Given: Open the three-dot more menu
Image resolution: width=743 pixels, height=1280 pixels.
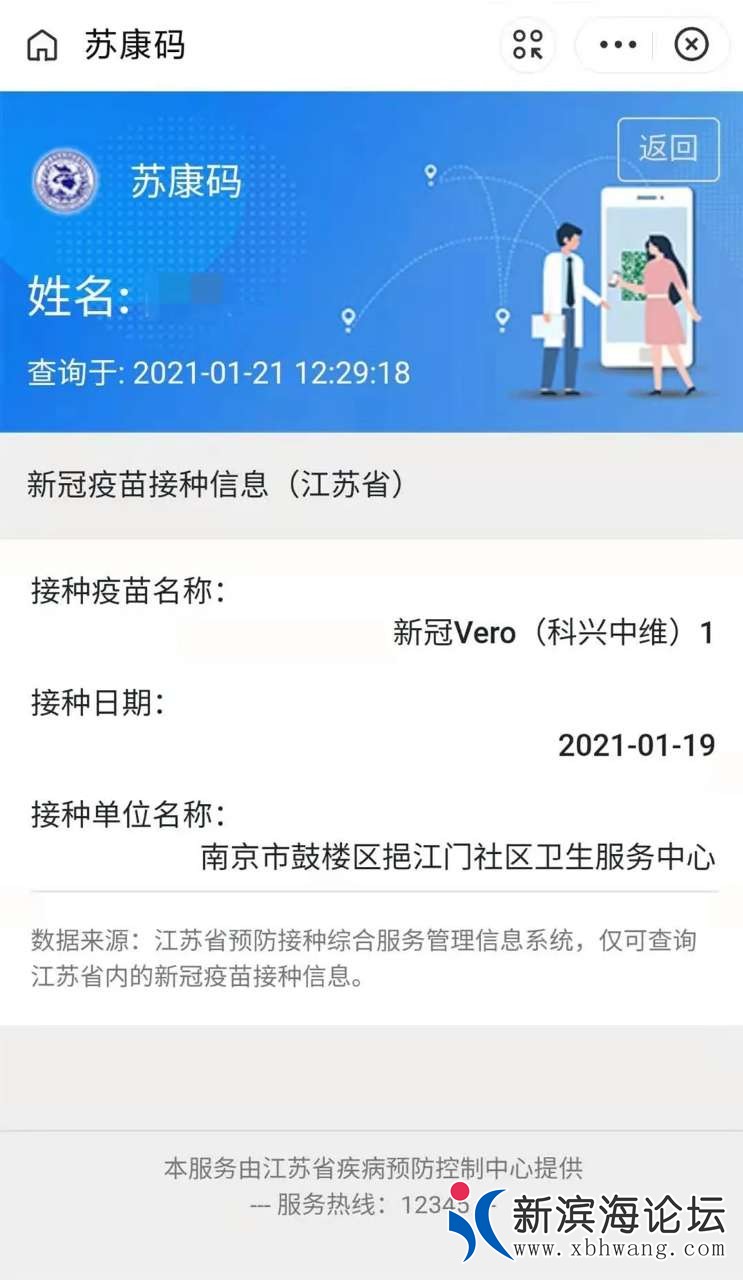Looking at the screenshot, I should coord(617,45).
